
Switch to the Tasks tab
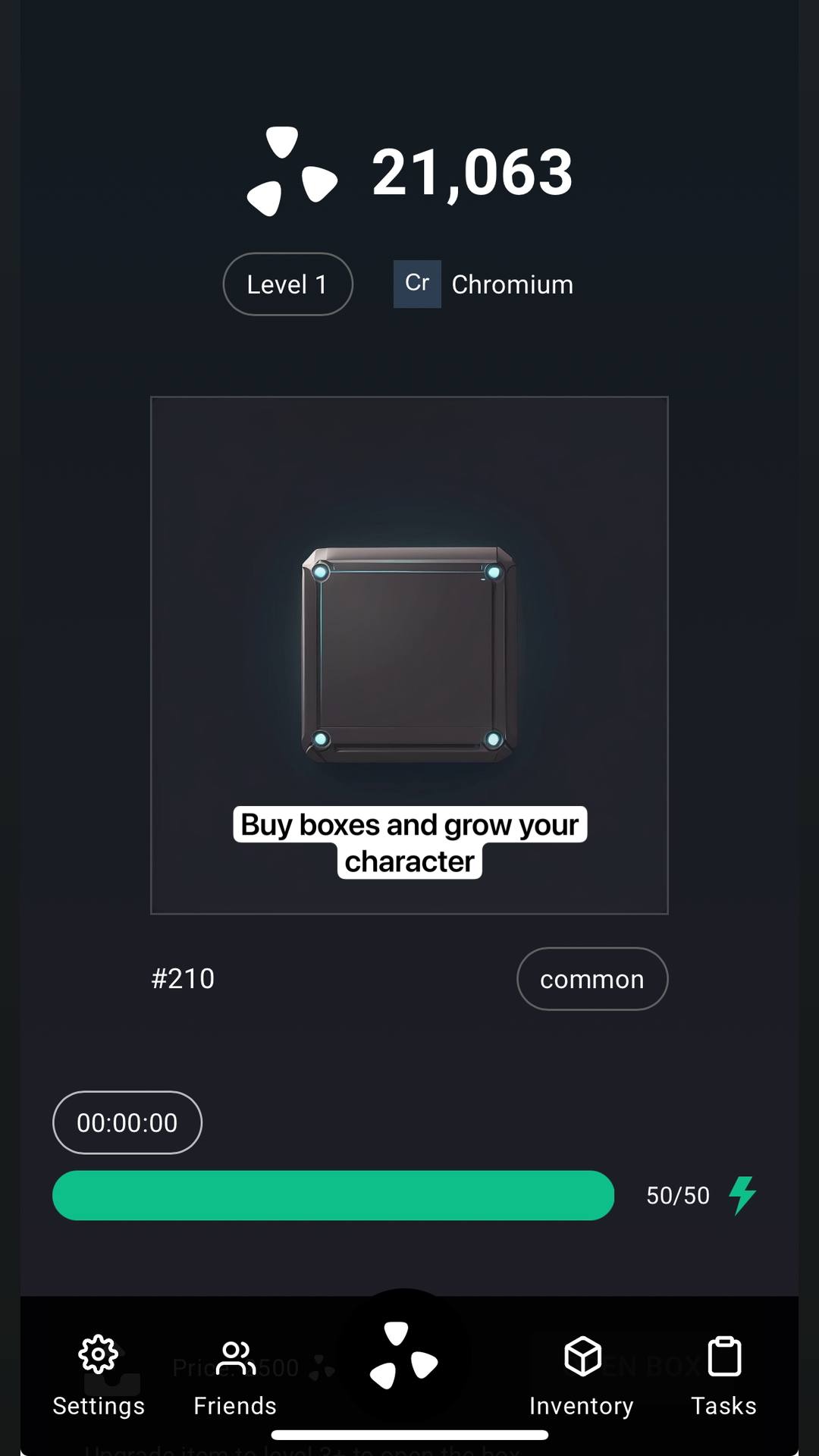(723, 1376)
